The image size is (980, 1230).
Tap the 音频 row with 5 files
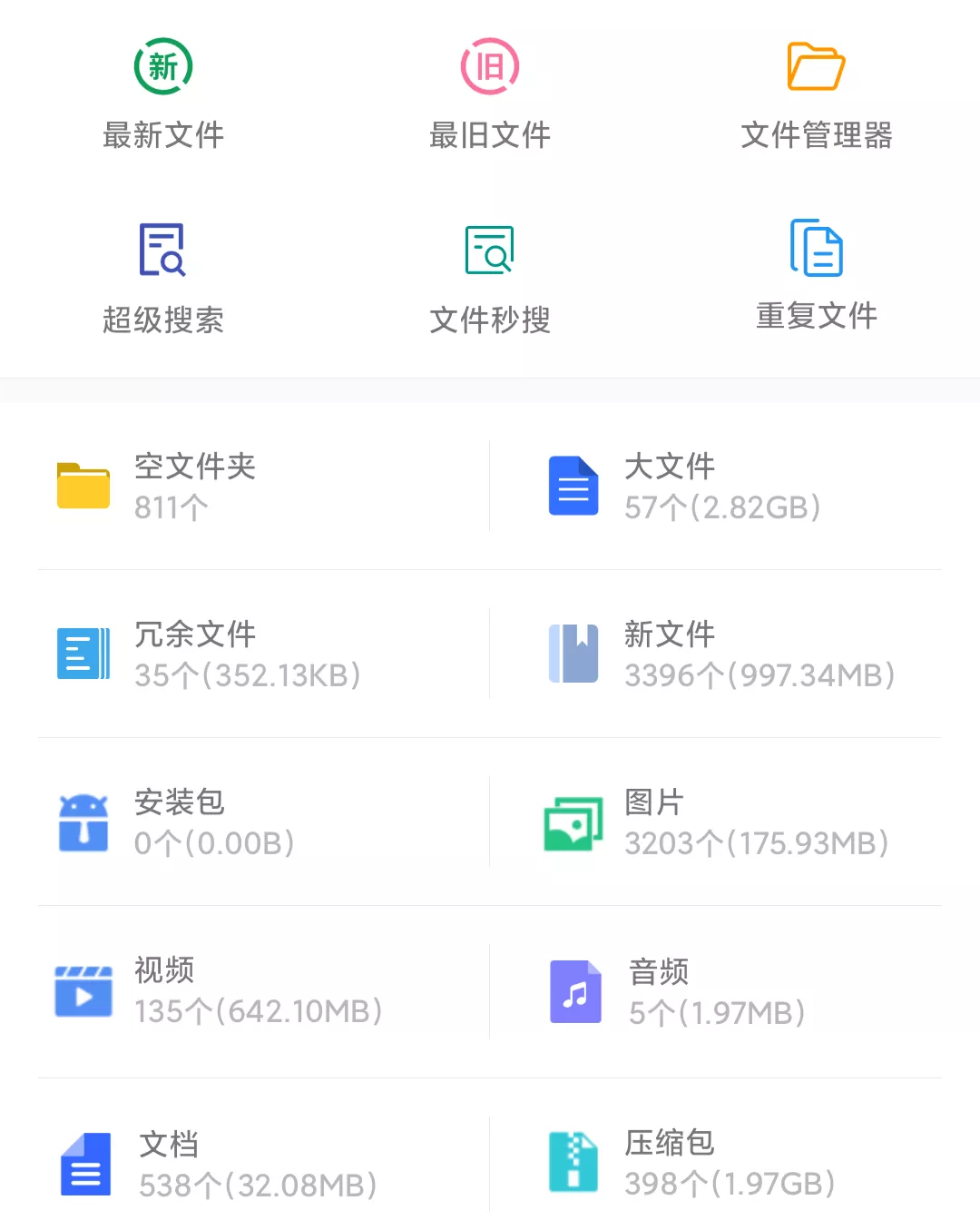pyautogui.click(x=717, y=989)
